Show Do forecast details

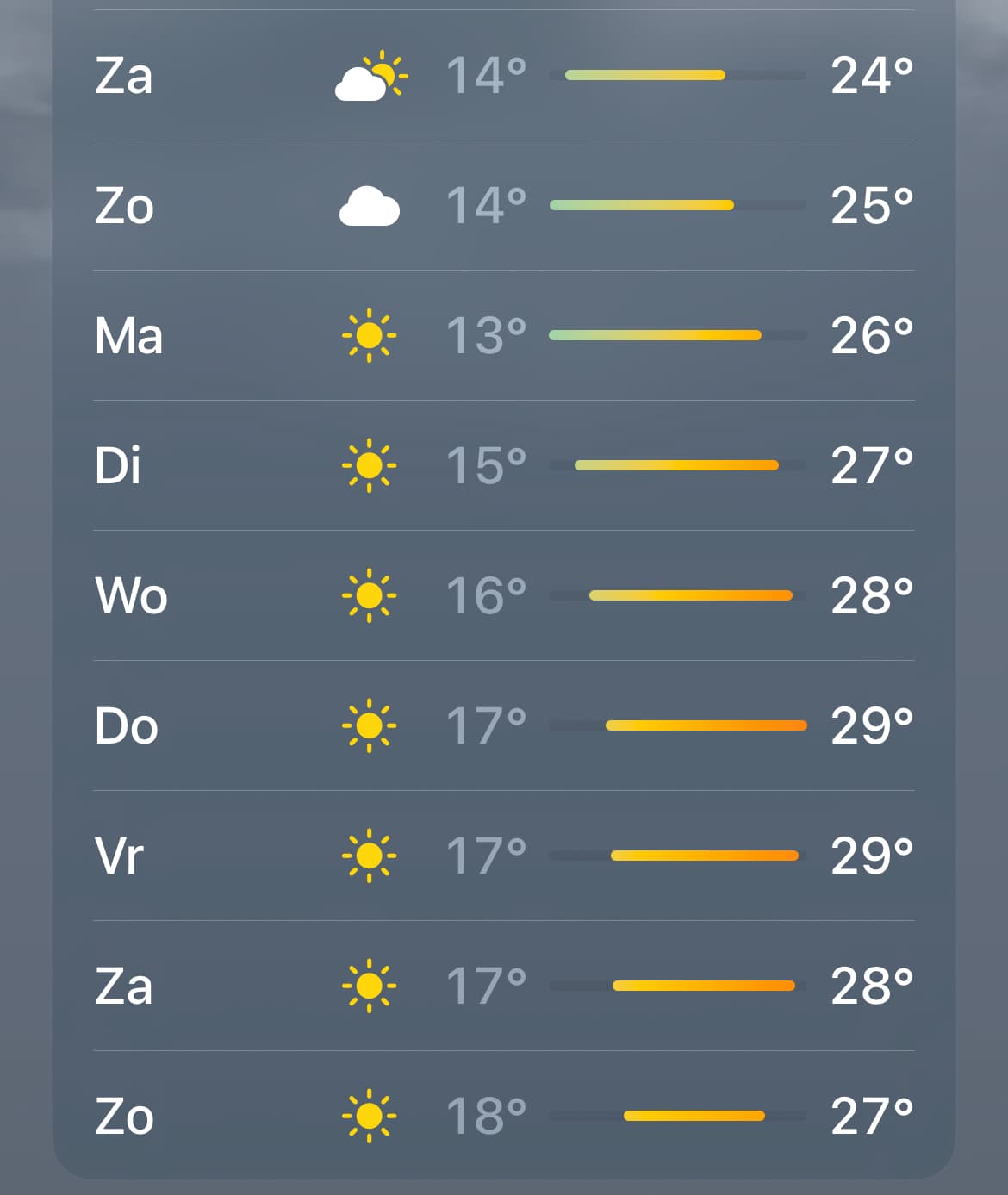pos(504,725)
